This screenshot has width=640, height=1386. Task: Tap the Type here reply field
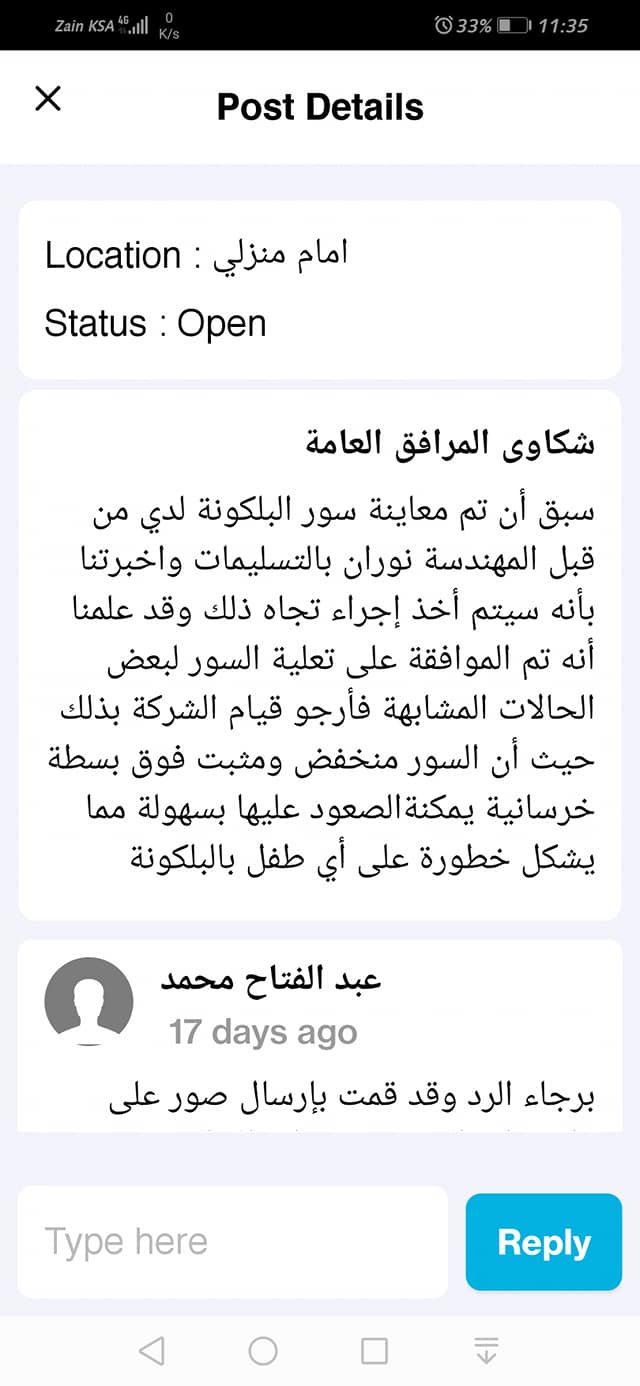[233, 1242]
